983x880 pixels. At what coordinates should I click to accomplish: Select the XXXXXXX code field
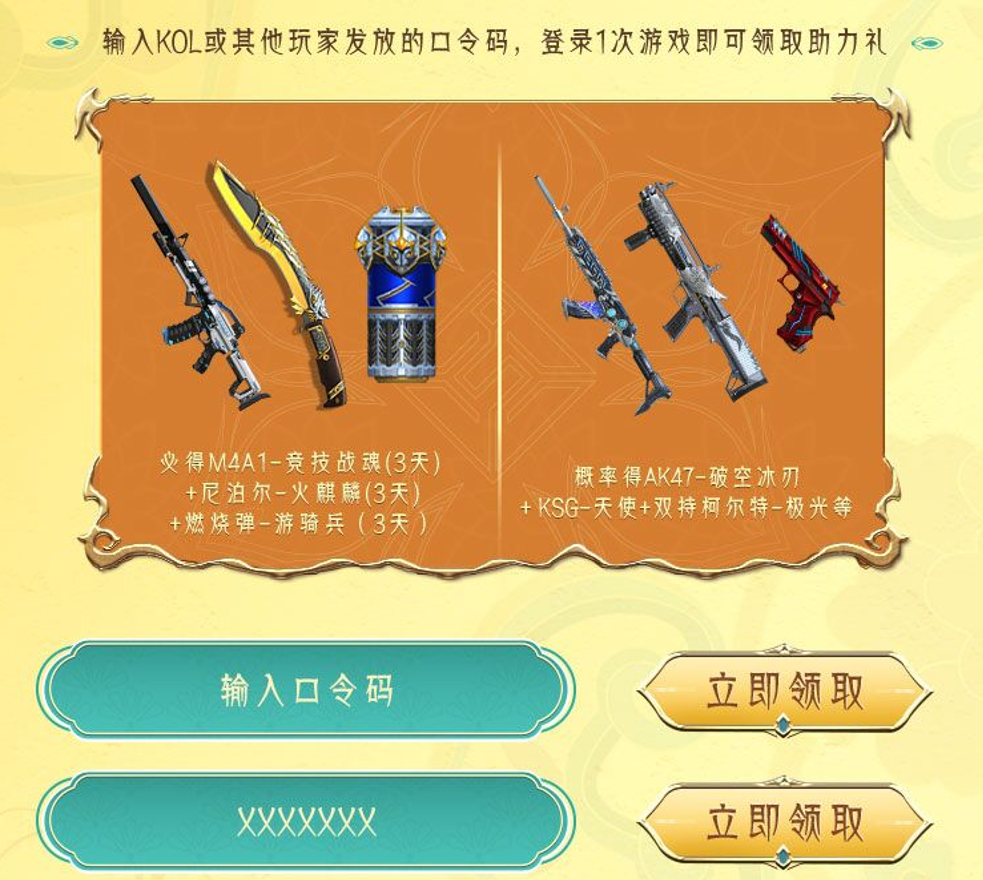306,822
